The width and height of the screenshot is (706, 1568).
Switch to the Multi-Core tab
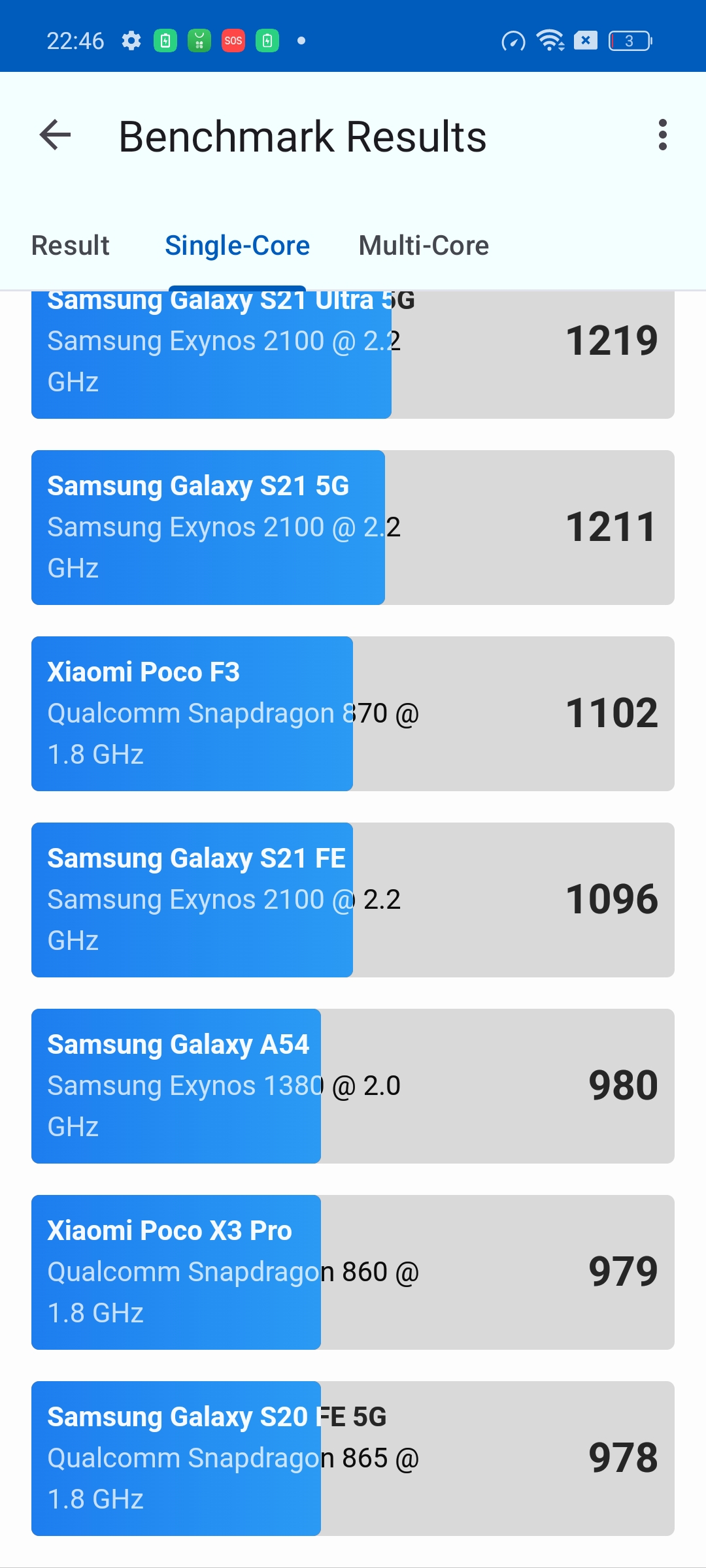pos(424,246)
